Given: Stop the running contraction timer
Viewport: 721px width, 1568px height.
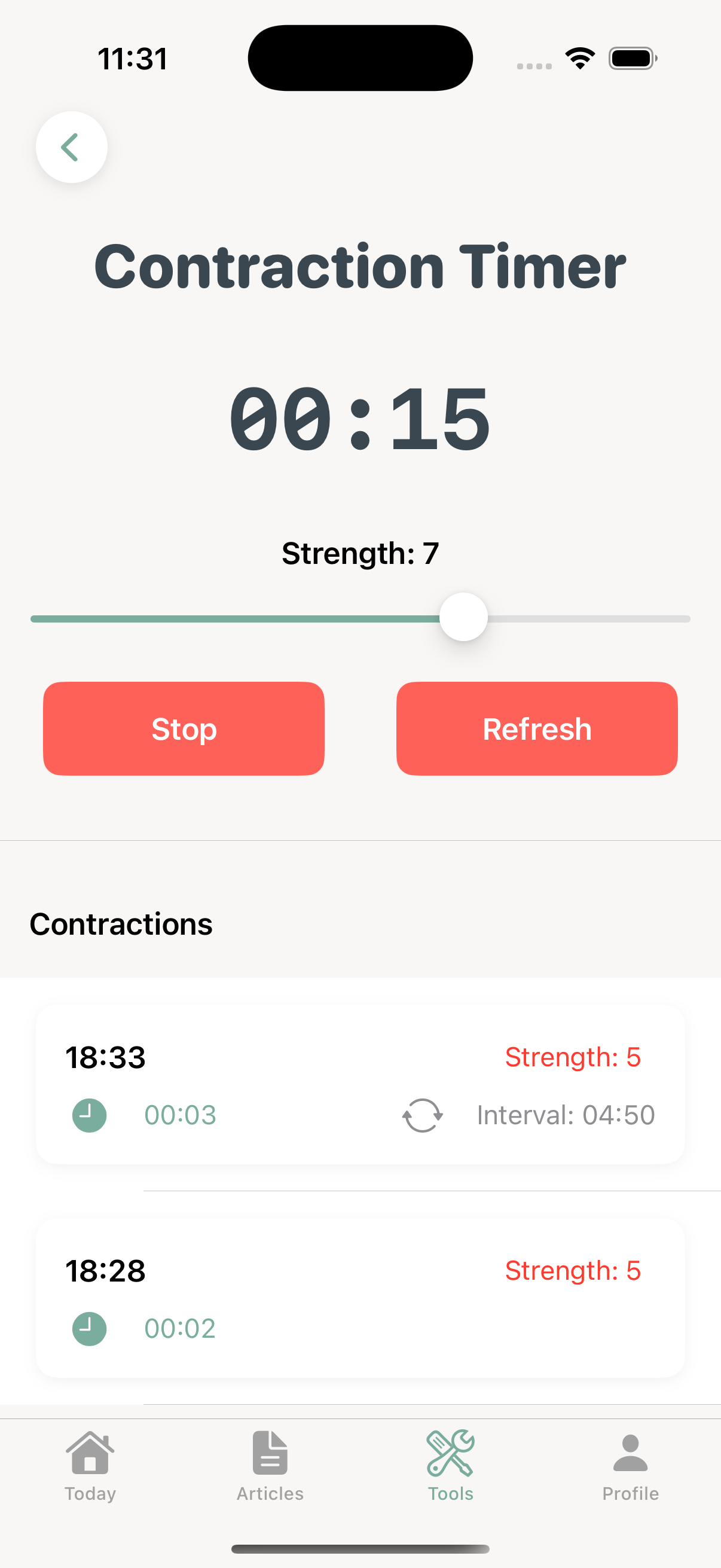Looking at the screenshot, I should click(183, 728).
